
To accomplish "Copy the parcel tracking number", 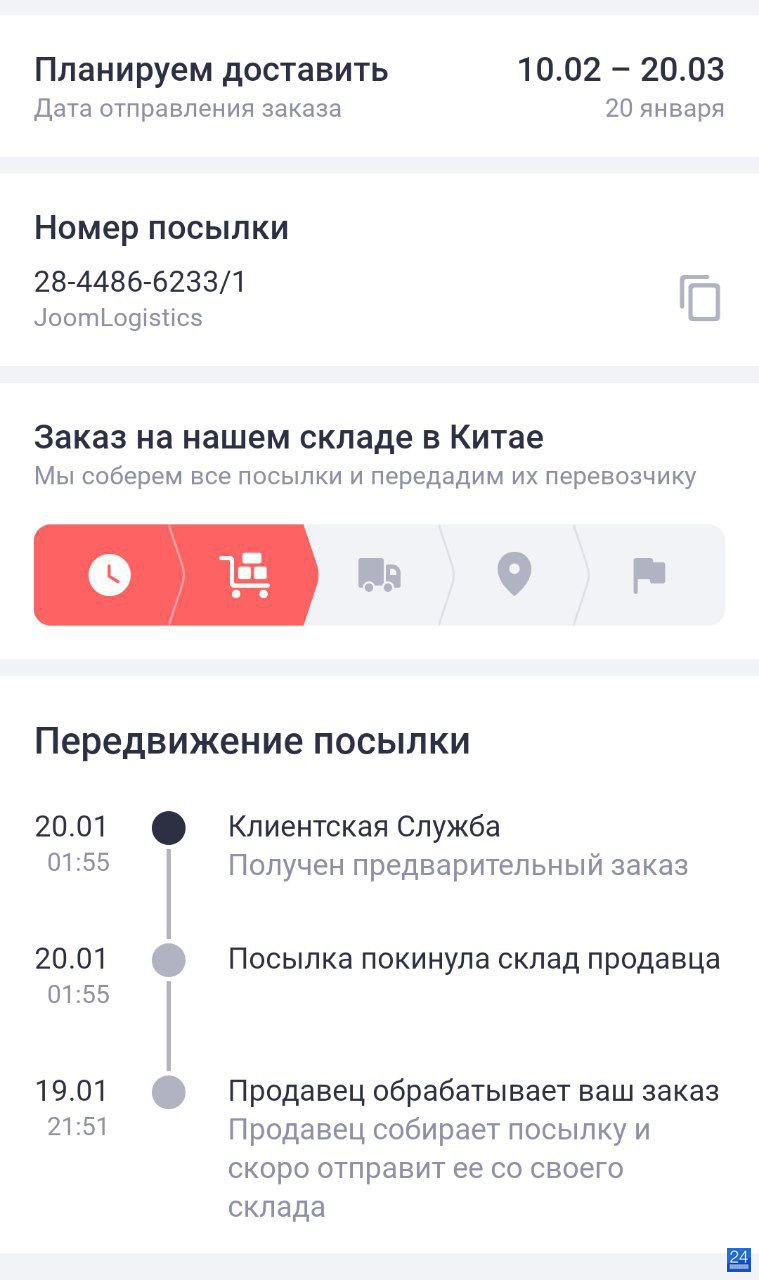I will (700, 298).
